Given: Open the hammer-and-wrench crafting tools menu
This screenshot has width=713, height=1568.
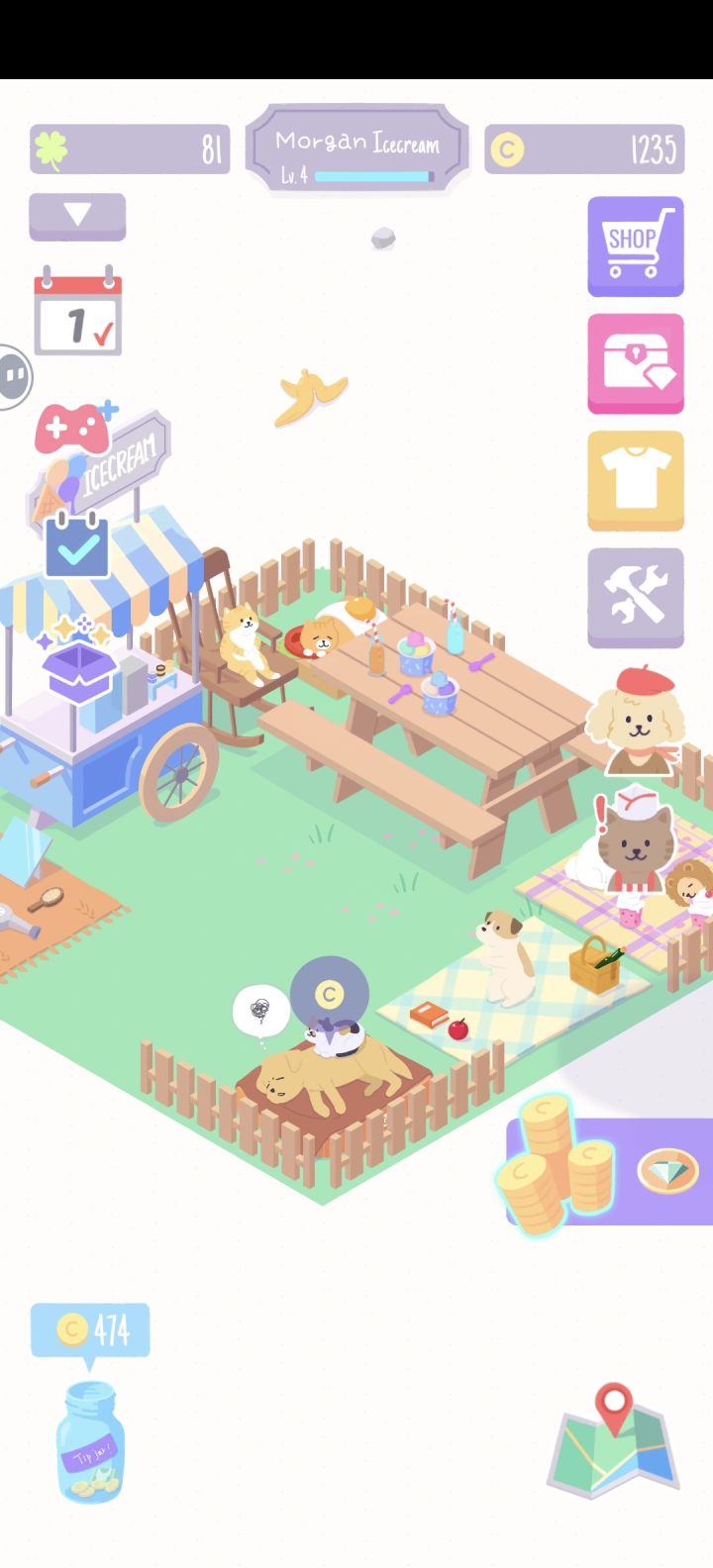Looking at the screenshot, I should click(635, 597).
